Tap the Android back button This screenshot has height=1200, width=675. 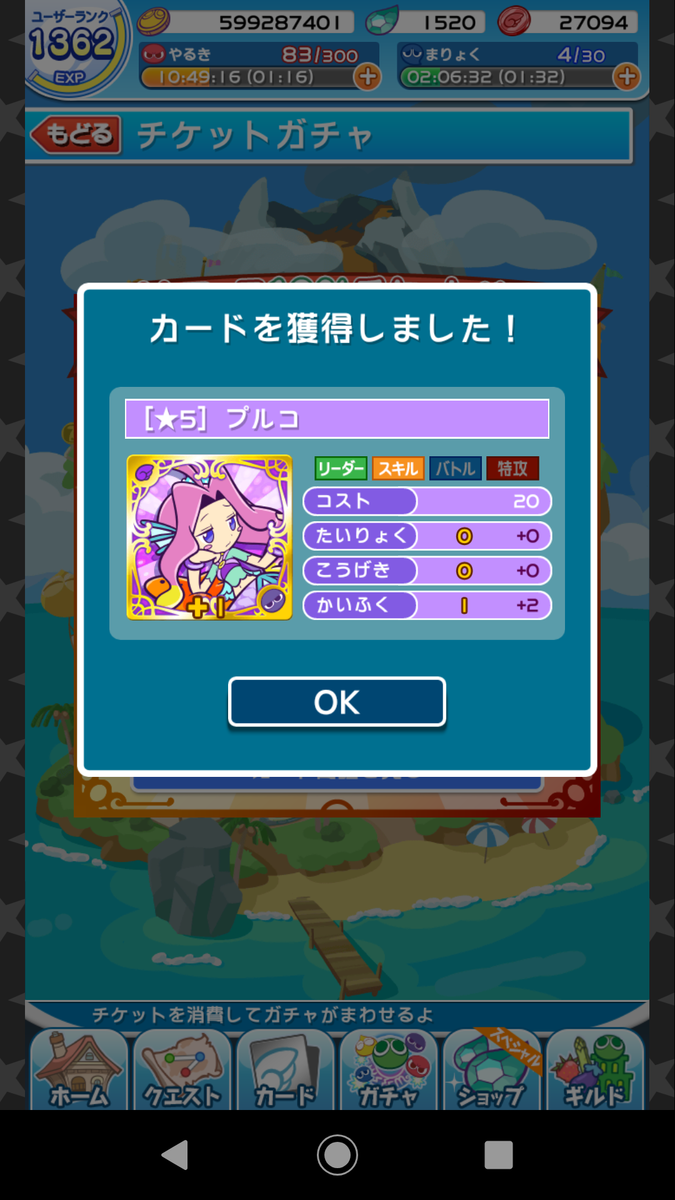click(x=175, y=1155)
